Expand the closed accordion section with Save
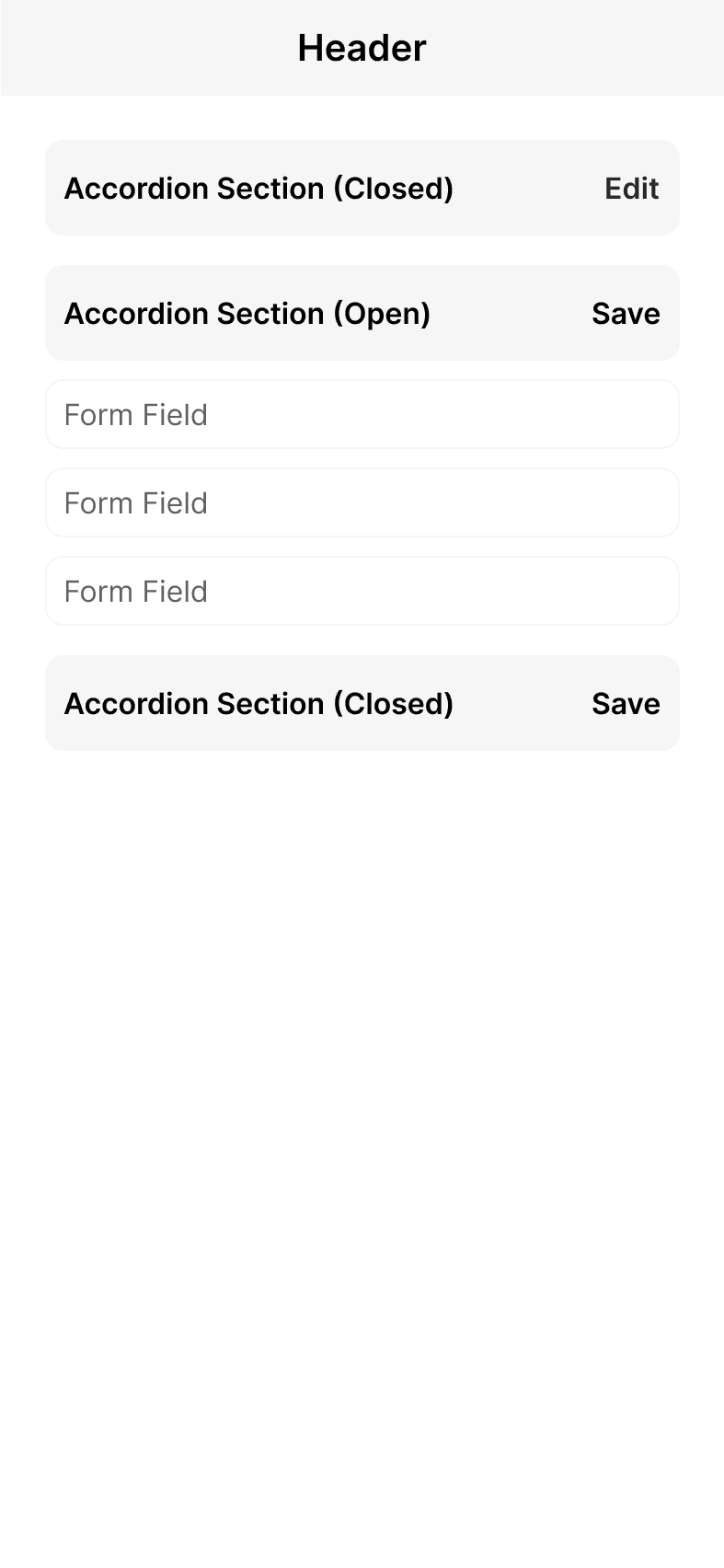The image size is (724, 1568). point(259,704)
